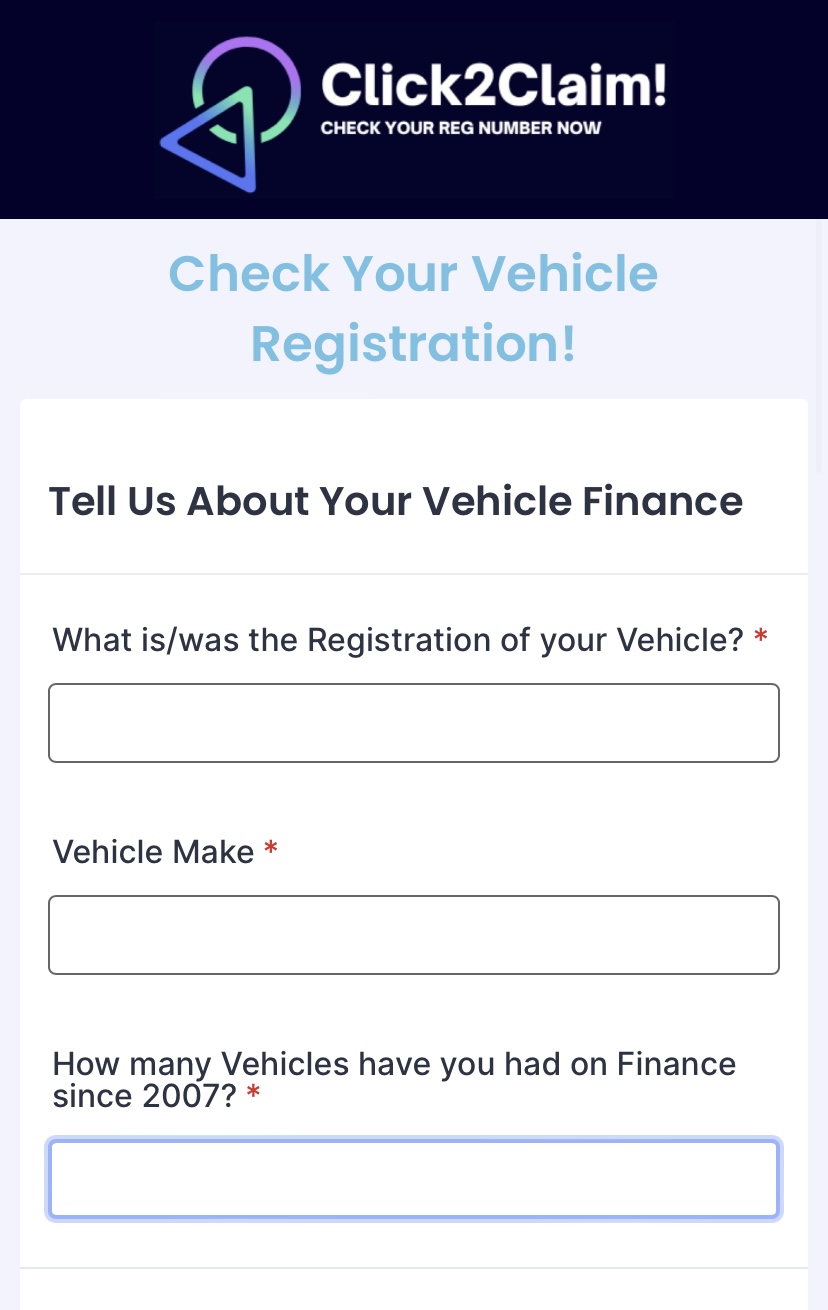
Task: Tap the vehicle registration input field
Action: pos(413,723)
